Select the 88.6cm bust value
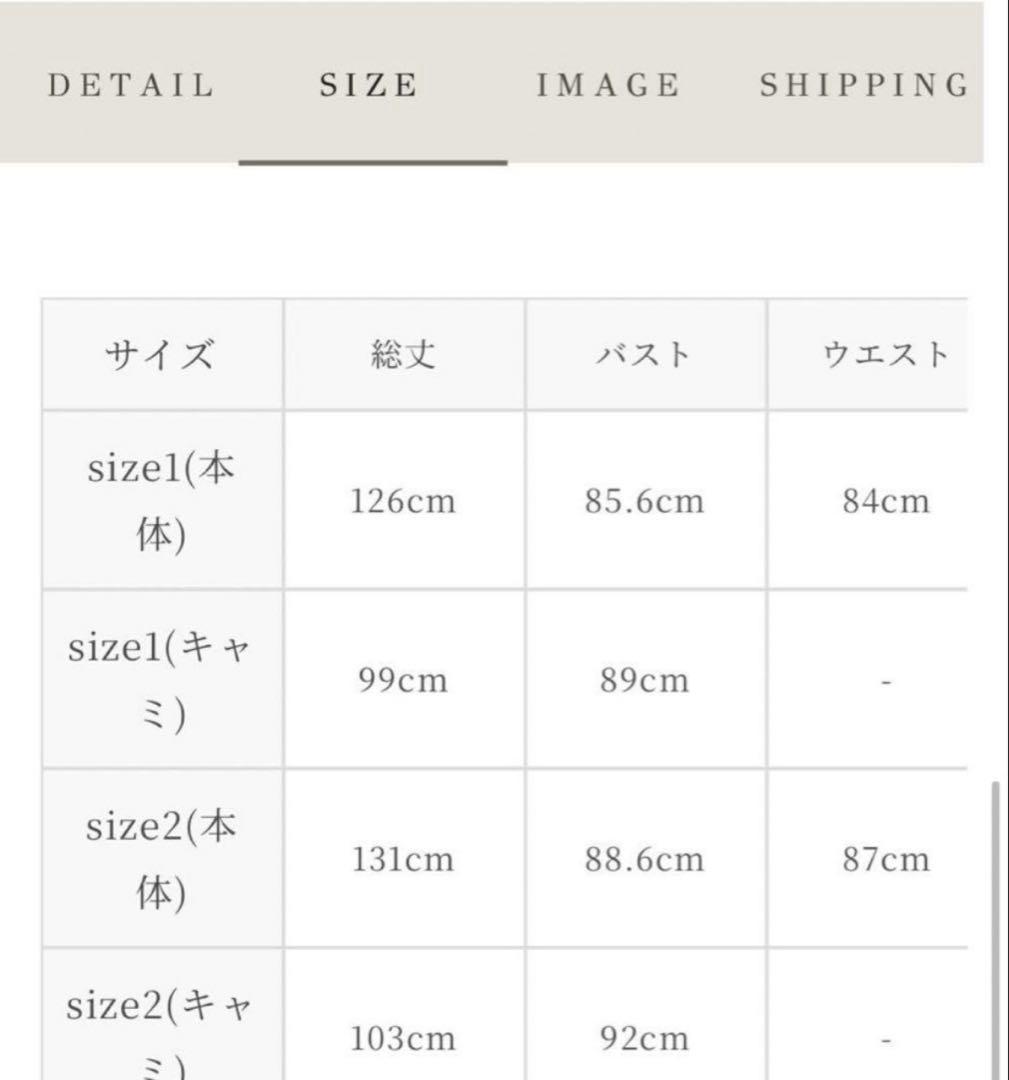Screen dimensions: 1009x1080 pyautogui.click(x=644, y=858)
